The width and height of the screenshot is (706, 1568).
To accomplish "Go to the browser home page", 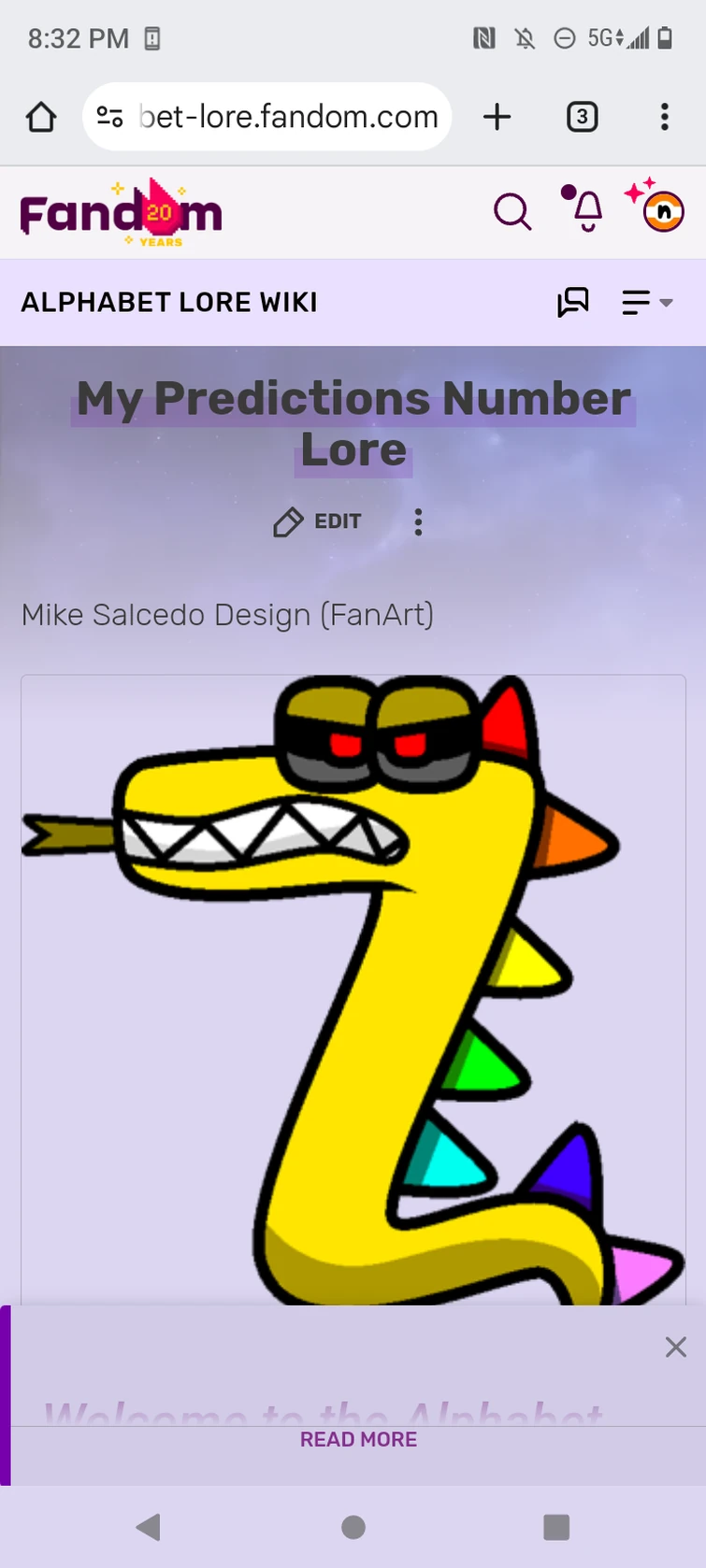I will [41, 117].
